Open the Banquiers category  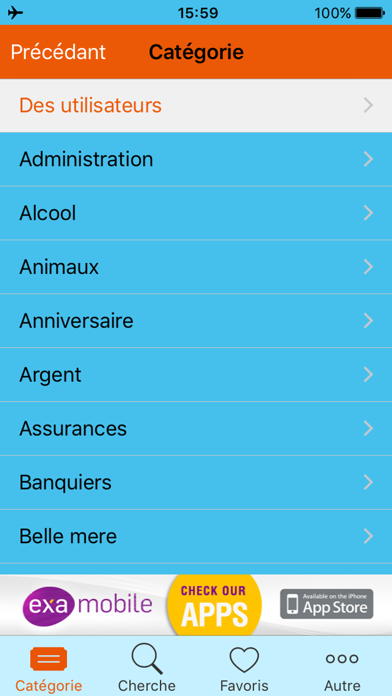[x=196, y=482]
